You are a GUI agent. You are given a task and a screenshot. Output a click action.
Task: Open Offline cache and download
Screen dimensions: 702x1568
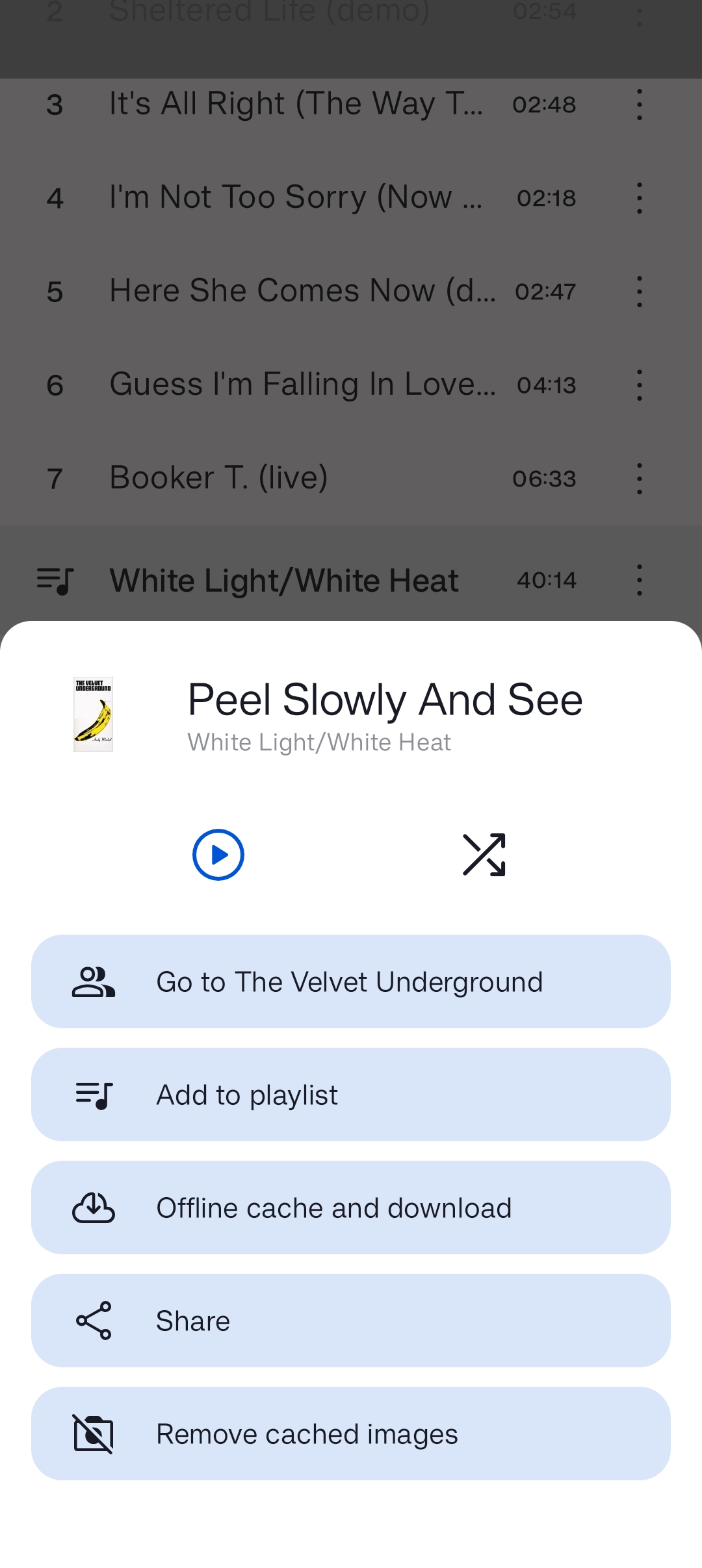pyautogui.click(x=351, y=1208)
